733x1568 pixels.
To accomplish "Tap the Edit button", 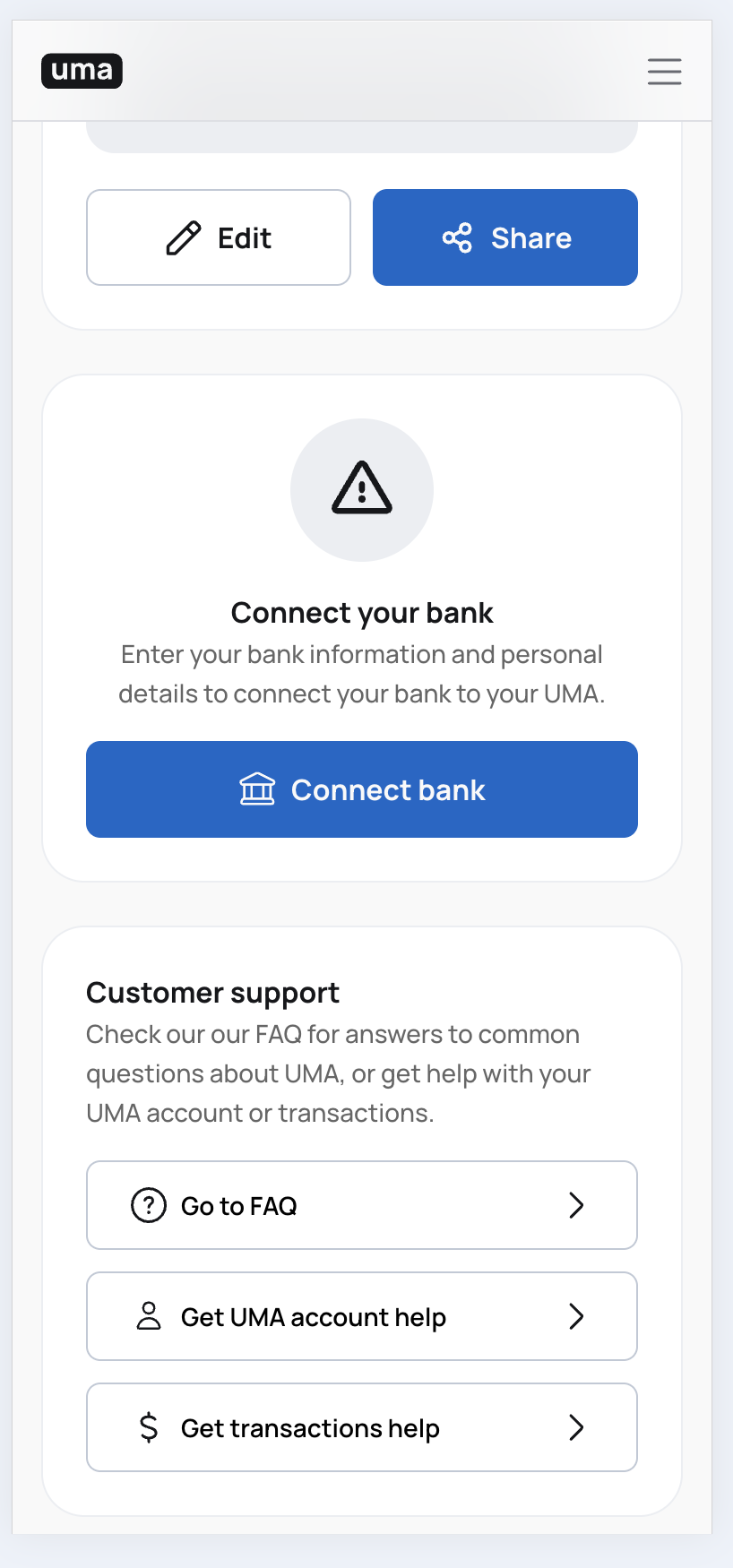I will click(x=219, y=237).
